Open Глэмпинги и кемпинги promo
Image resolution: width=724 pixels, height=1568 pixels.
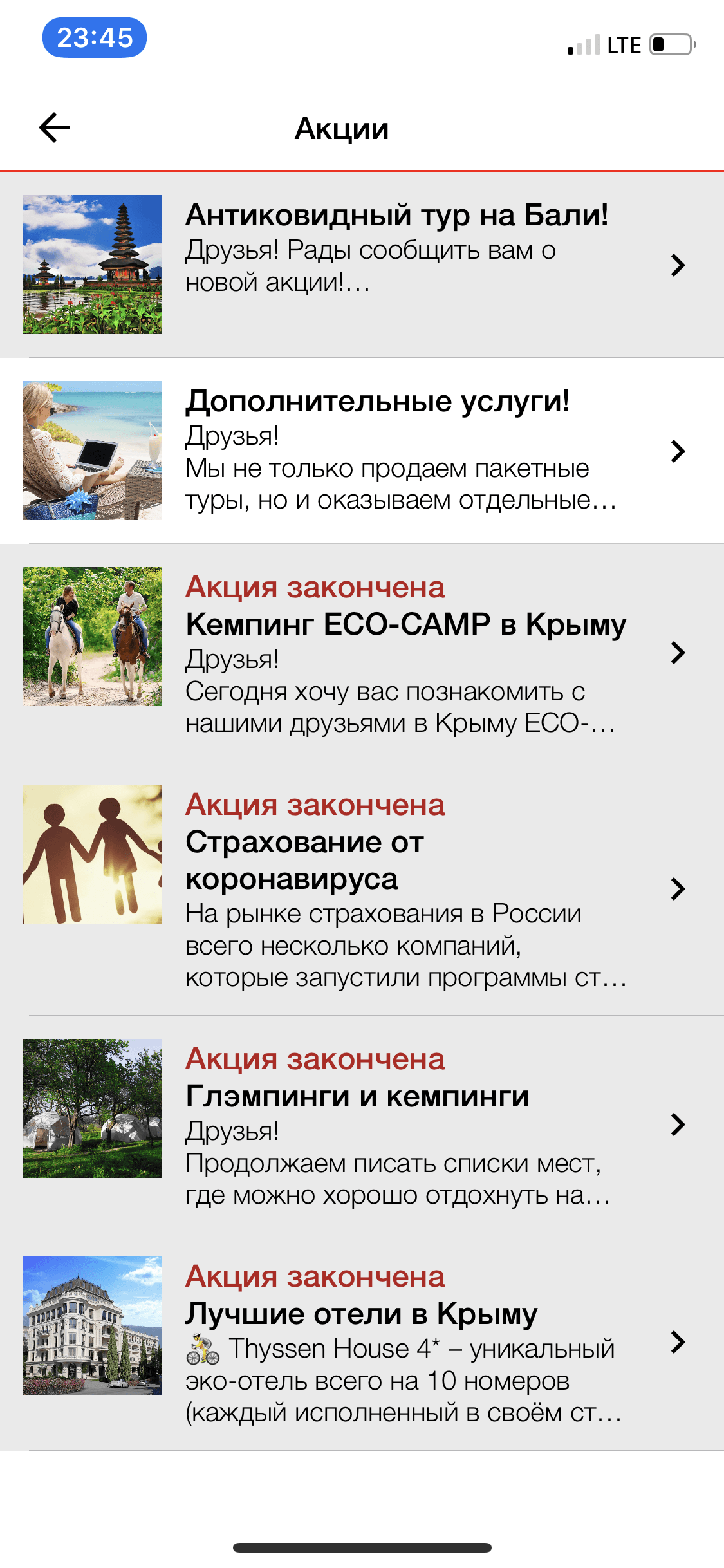(357, 1097)
